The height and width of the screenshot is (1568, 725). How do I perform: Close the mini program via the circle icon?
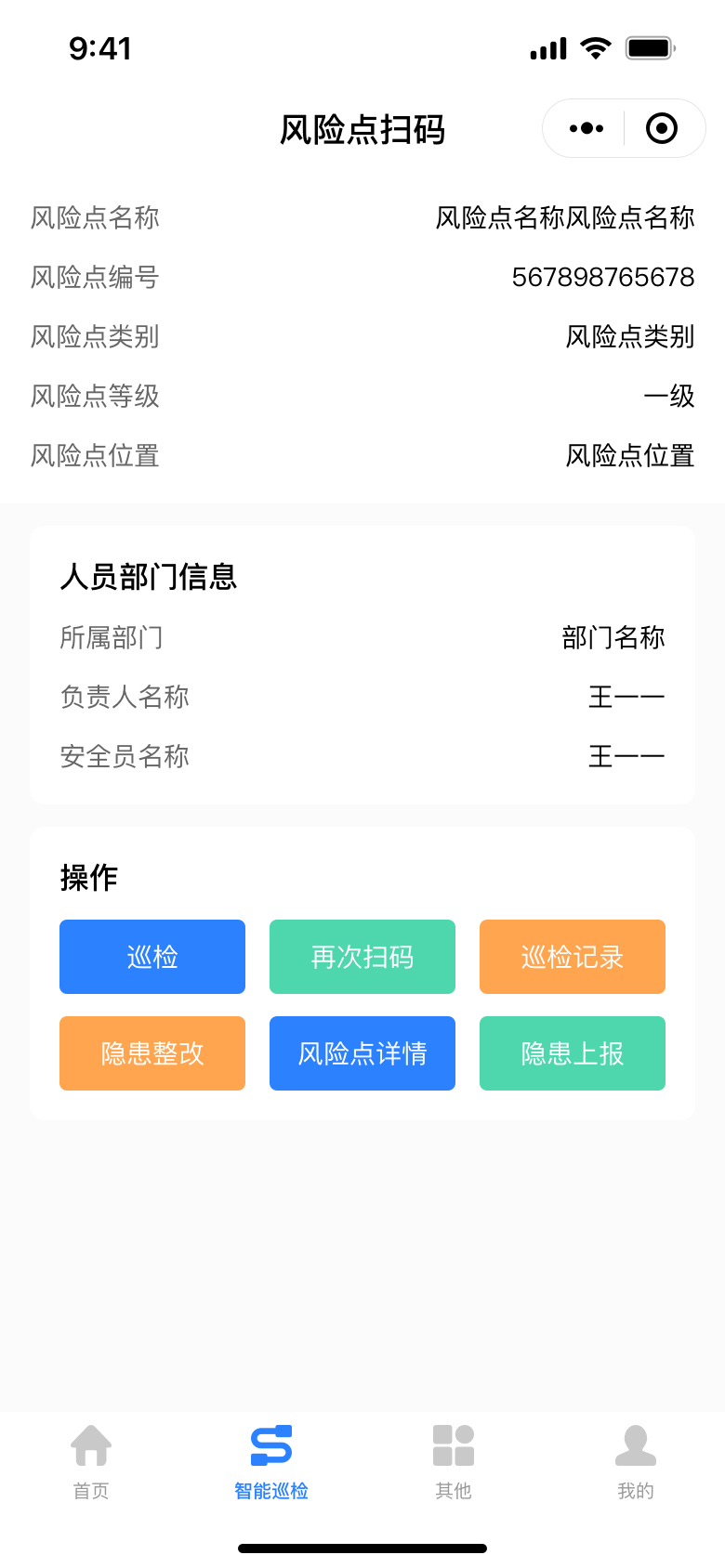coord(662,128)
